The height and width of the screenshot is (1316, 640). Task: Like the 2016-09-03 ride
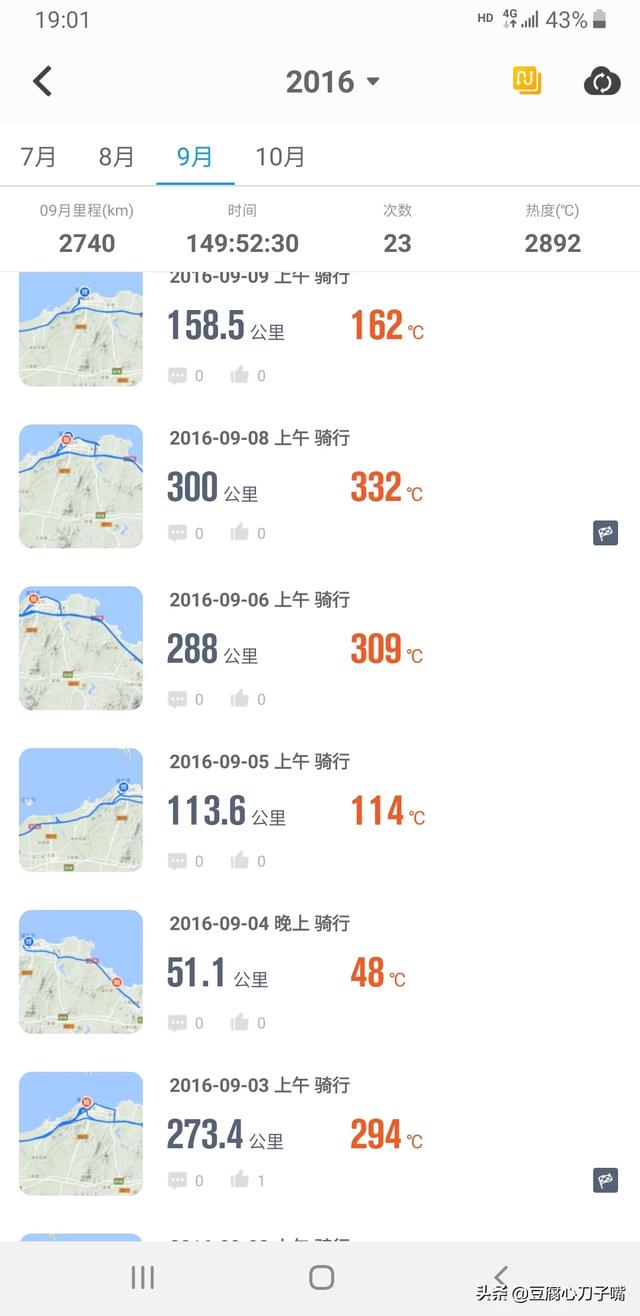tap(247, 1180)
